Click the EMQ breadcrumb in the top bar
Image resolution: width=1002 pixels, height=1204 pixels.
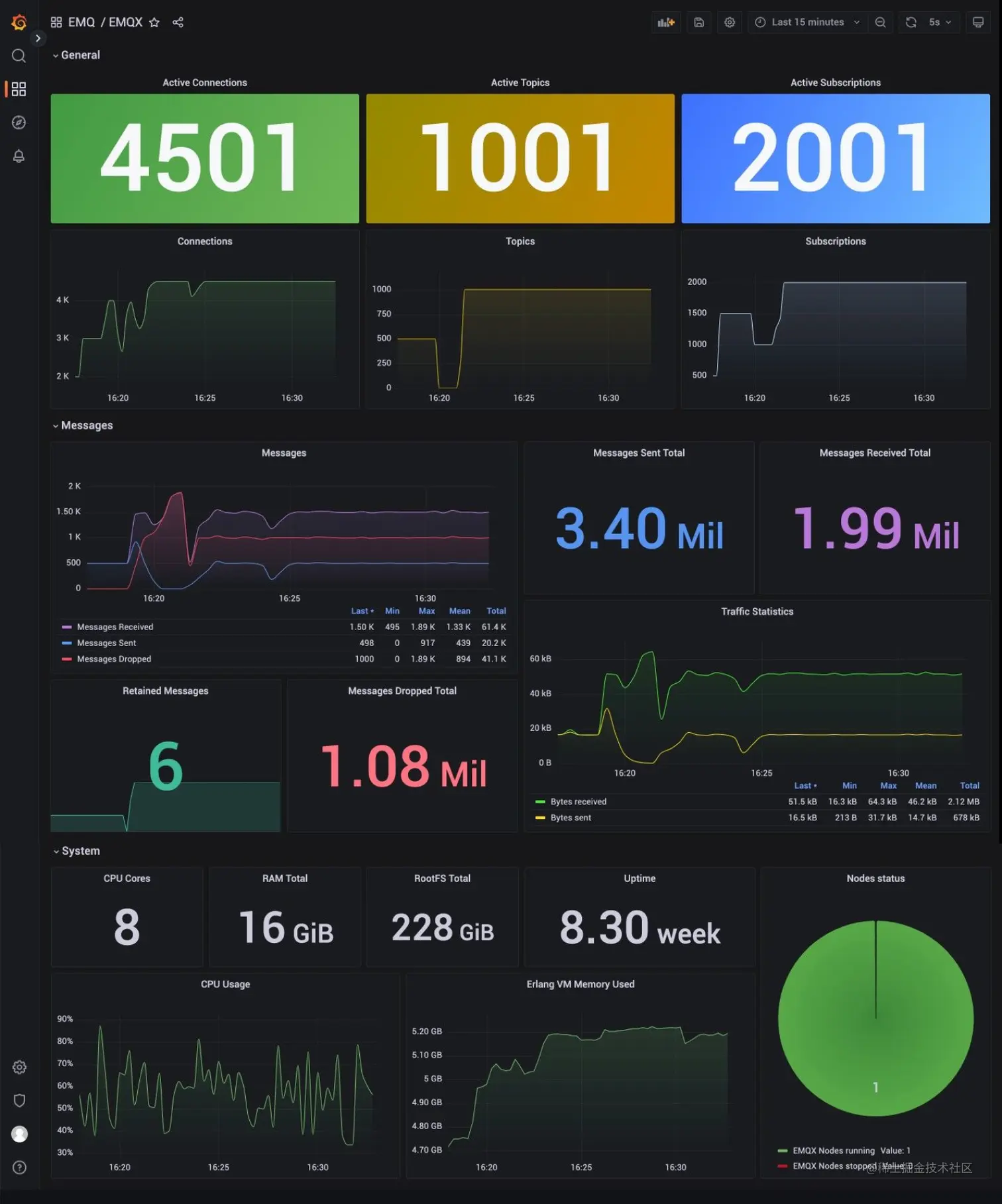[81, 22]
